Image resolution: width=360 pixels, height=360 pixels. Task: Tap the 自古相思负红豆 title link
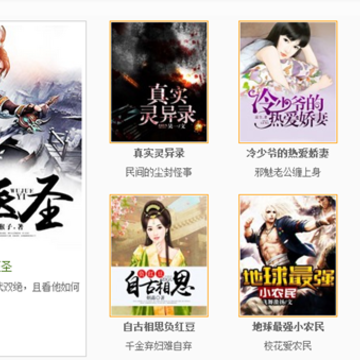(159, 327)
